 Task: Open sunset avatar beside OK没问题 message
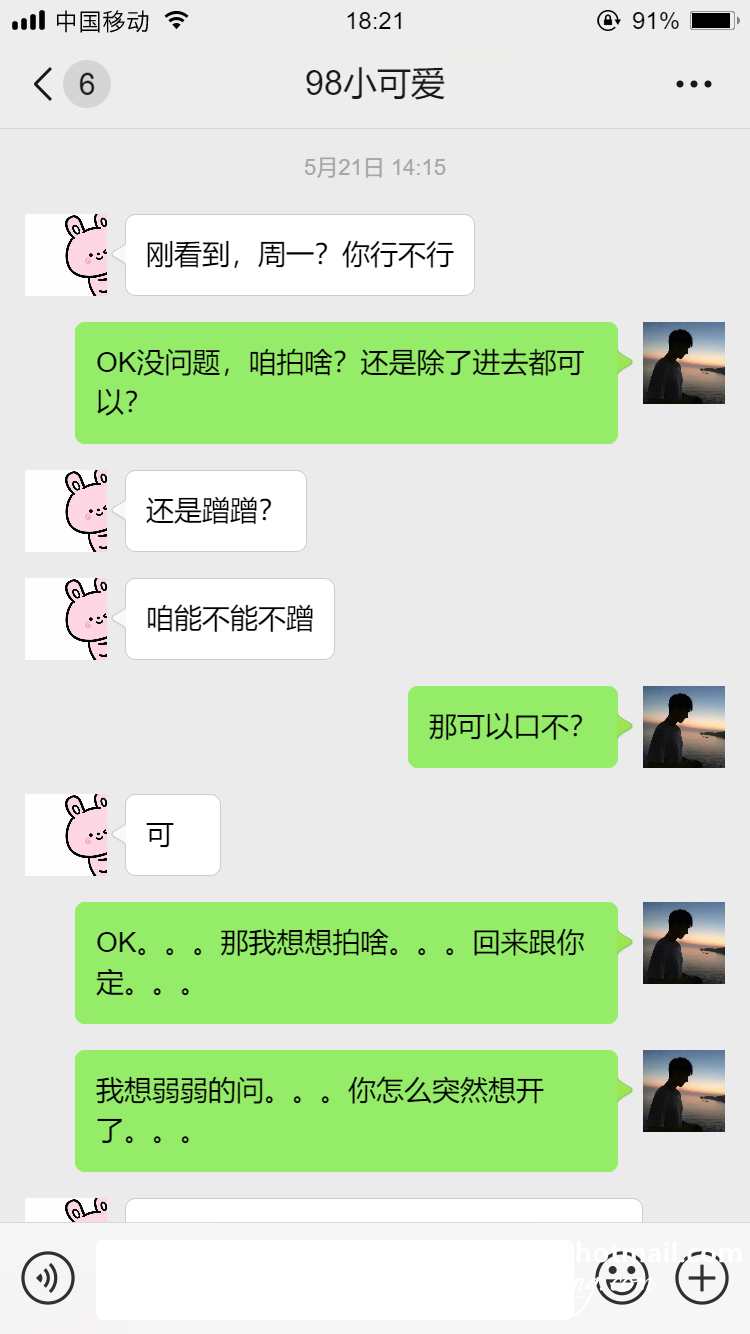tap(683, 363)
